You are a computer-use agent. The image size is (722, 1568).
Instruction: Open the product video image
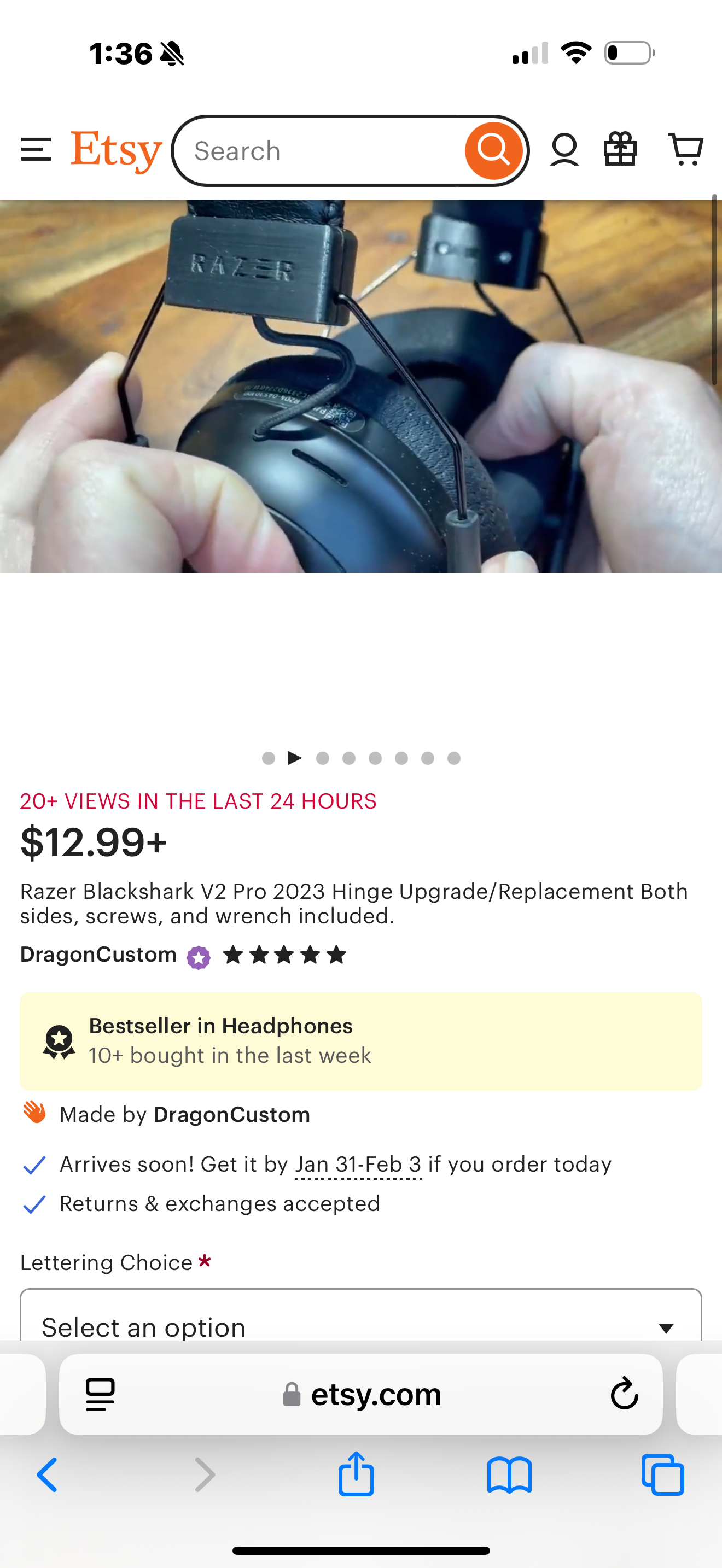click(x=360, y=386)
